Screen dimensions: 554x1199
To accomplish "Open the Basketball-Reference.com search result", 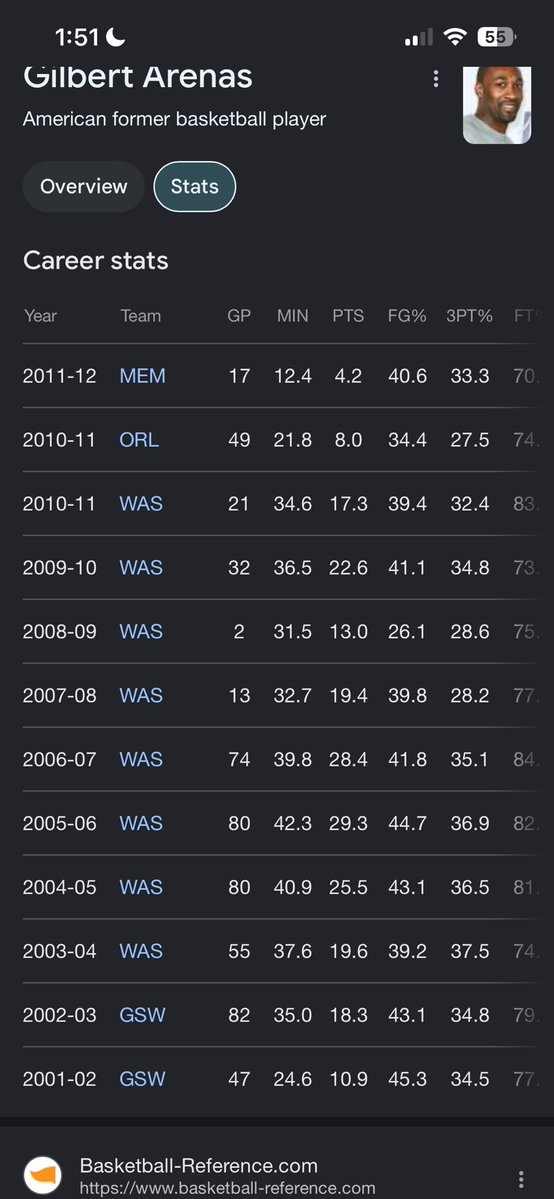I will point(198,1176).
